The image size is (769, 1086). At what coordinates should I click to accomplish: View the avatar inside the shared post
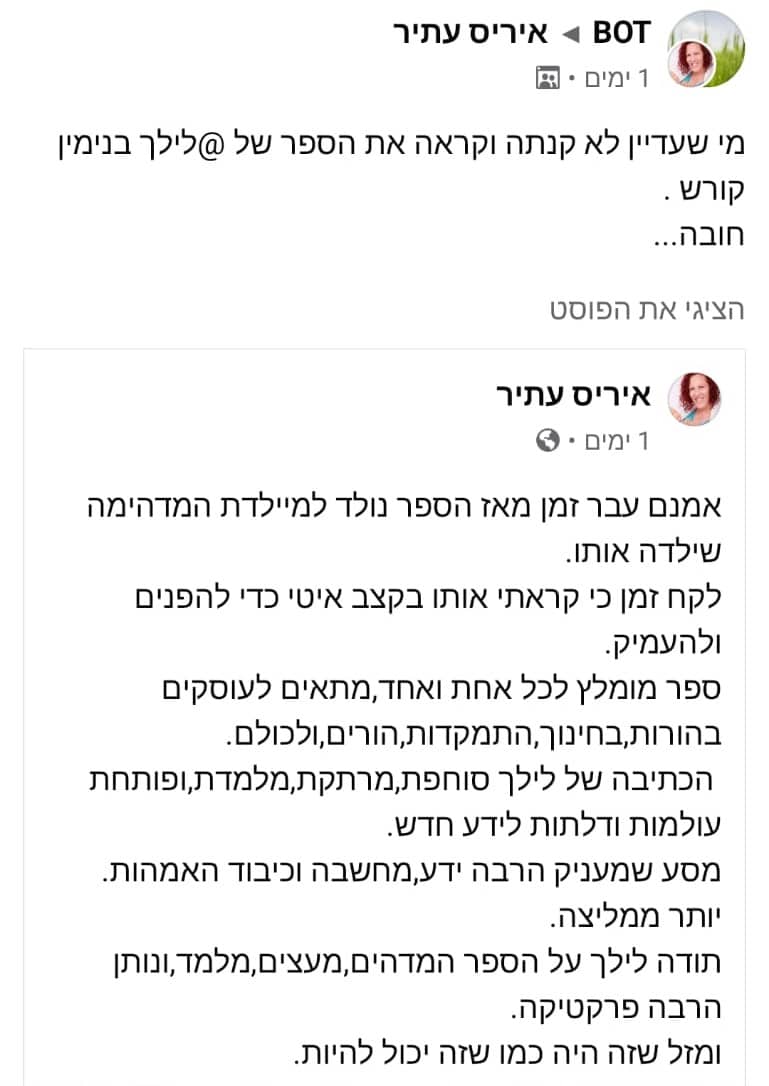point(694,399)
